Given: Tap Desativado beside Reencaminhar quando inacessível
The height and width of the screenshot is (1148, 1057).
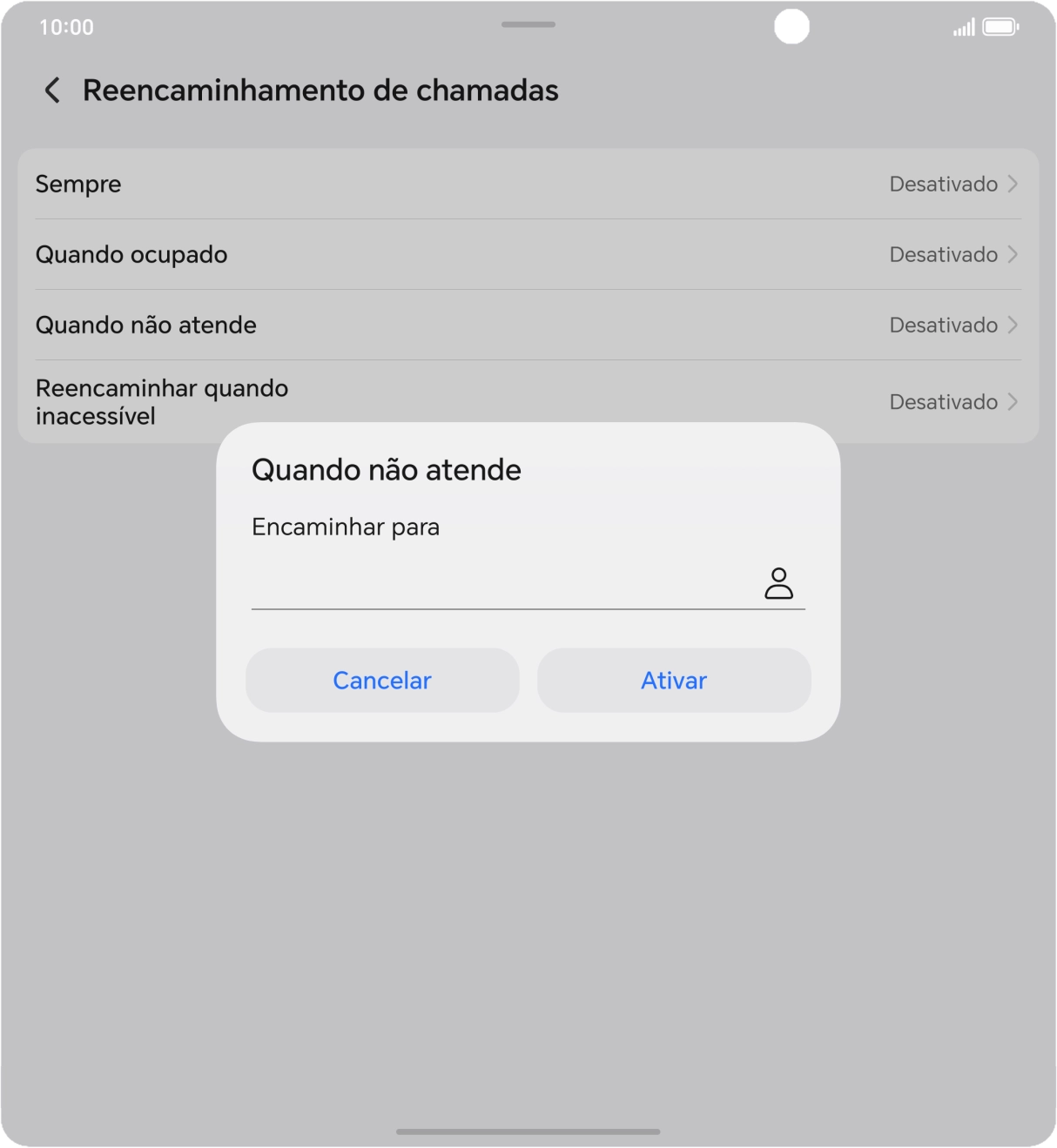Looking at the screenshot, I should click(942, 402).
